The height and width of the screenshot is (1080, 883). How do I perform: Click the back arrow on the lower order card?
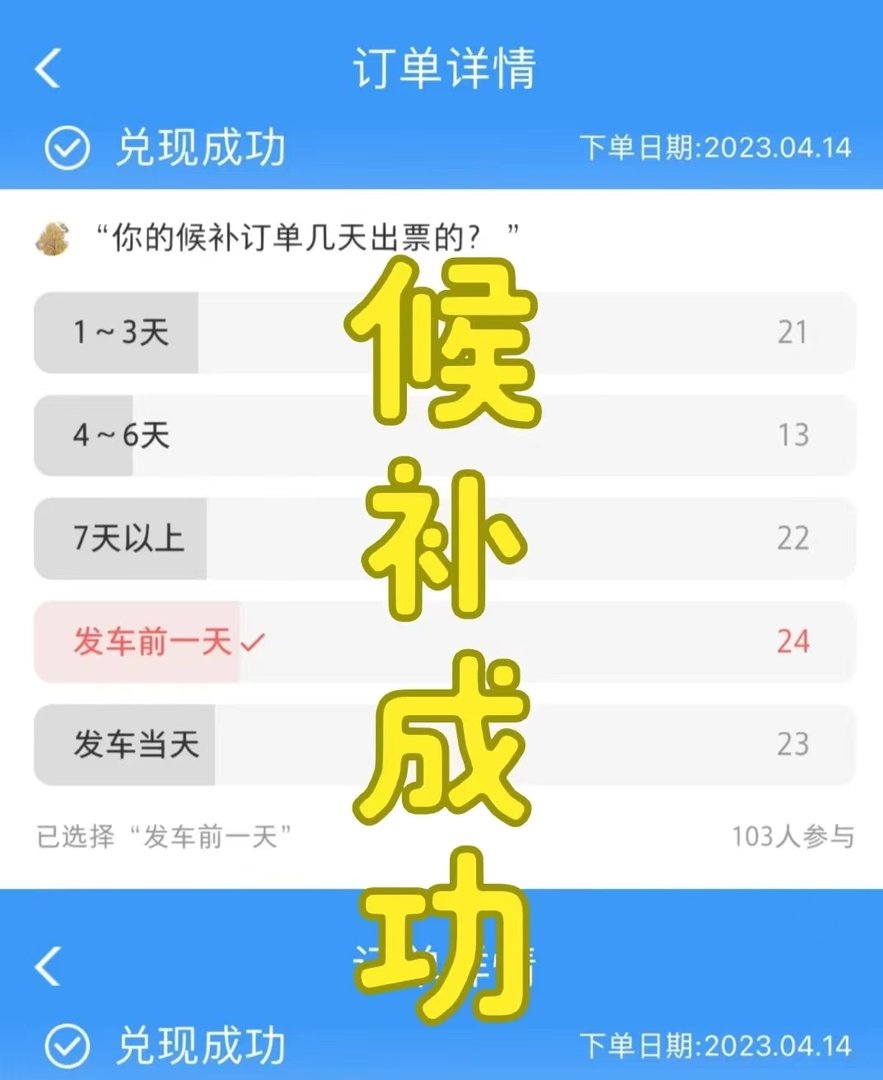click(x=46, y=964)
